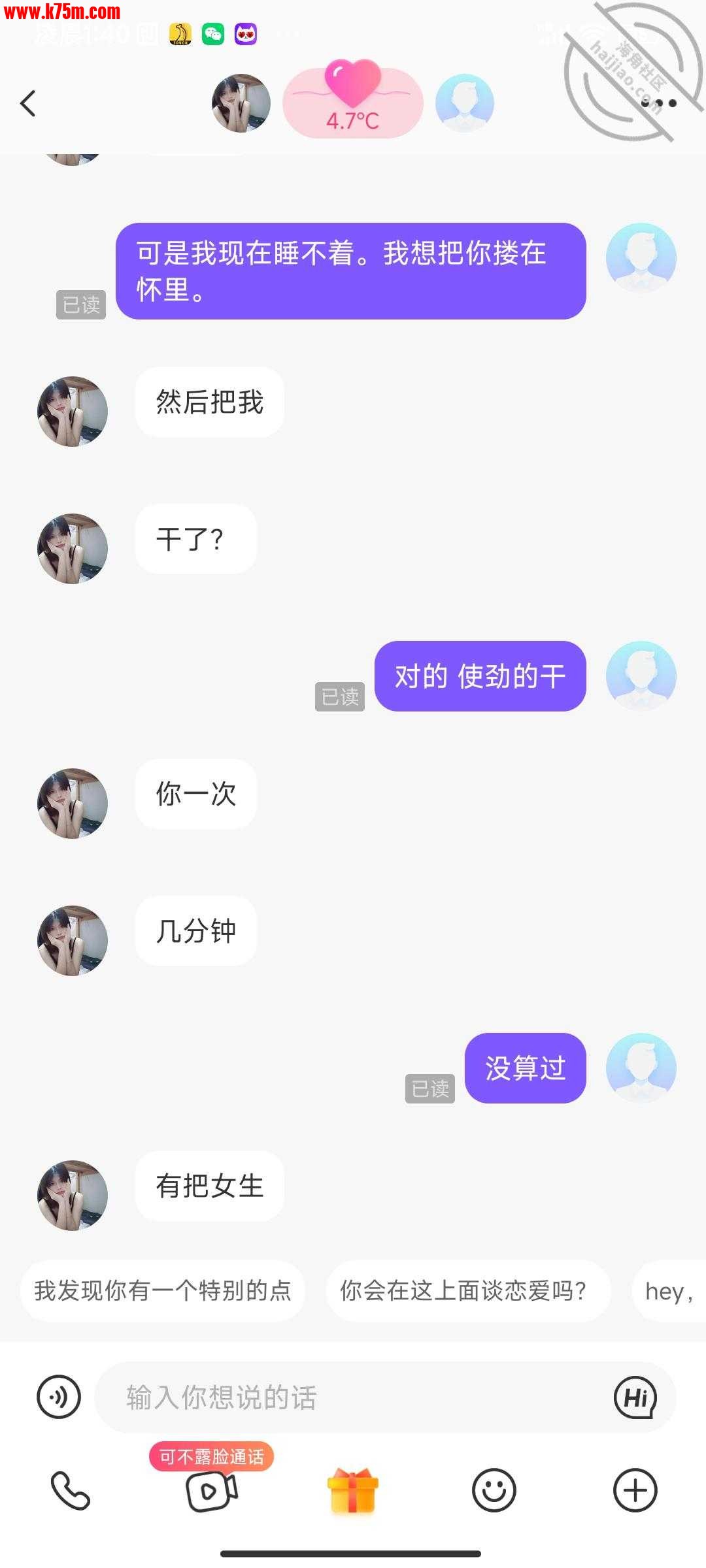Open the three-dot more options menu
706x1568 pixels.
point(658,103)
